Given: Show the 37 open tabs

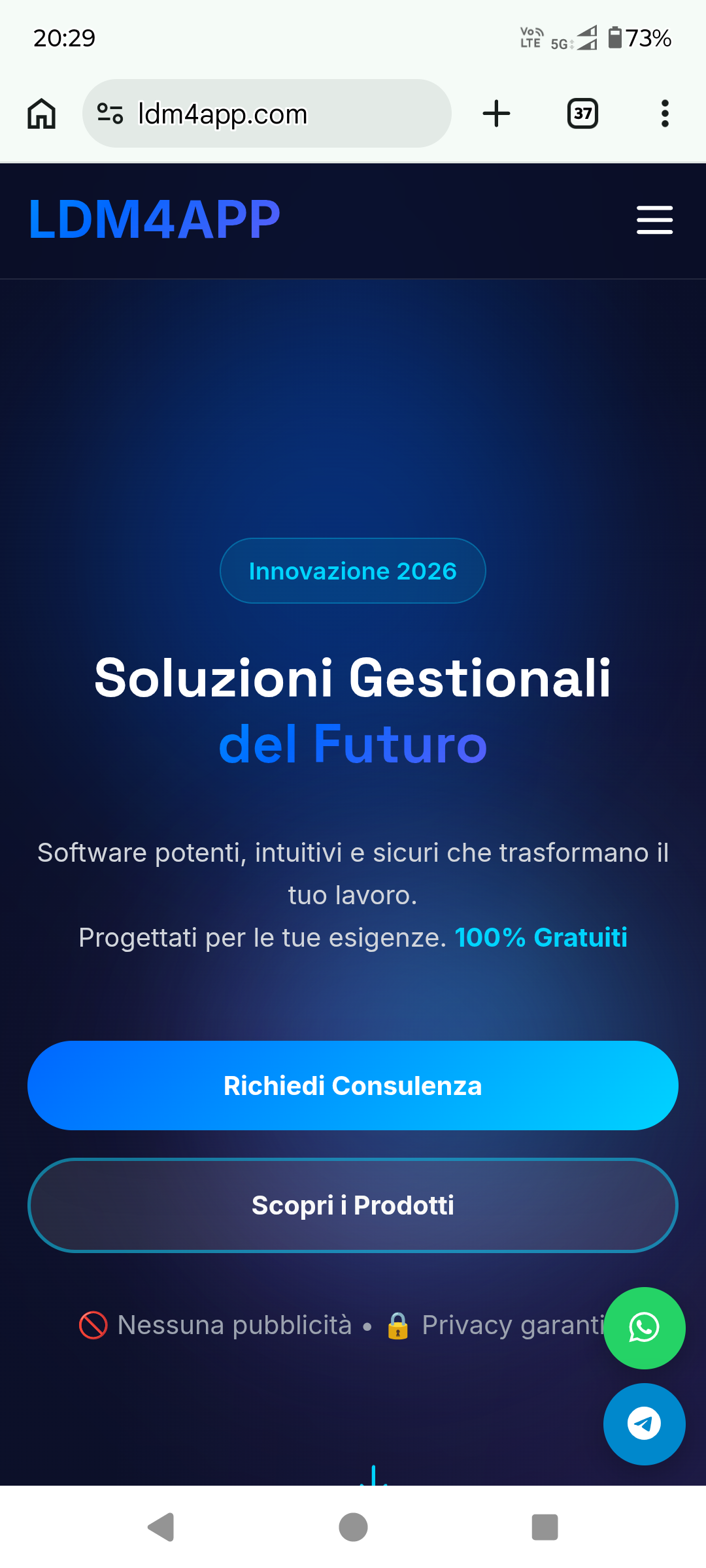Looking at the screenshot, I should pos(582,114).
